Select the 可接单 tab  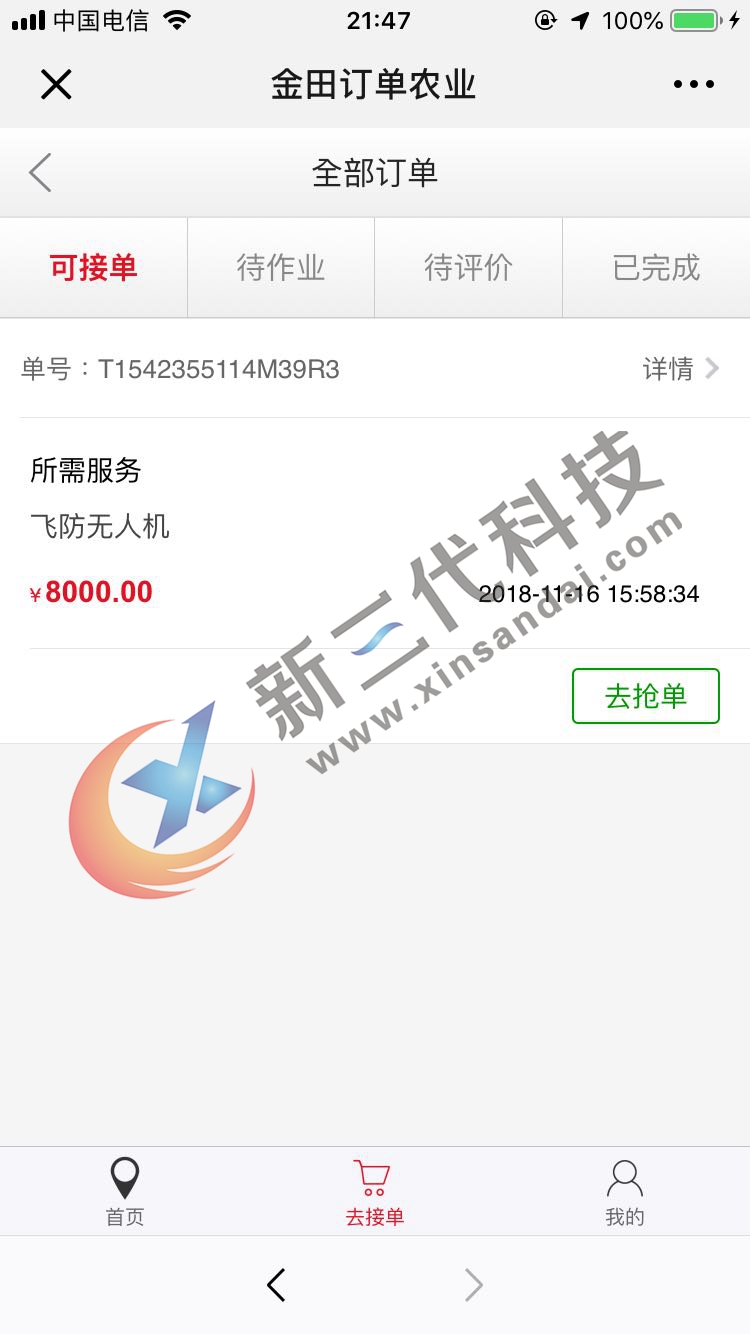pyautogui.click(x=94, y=268)
